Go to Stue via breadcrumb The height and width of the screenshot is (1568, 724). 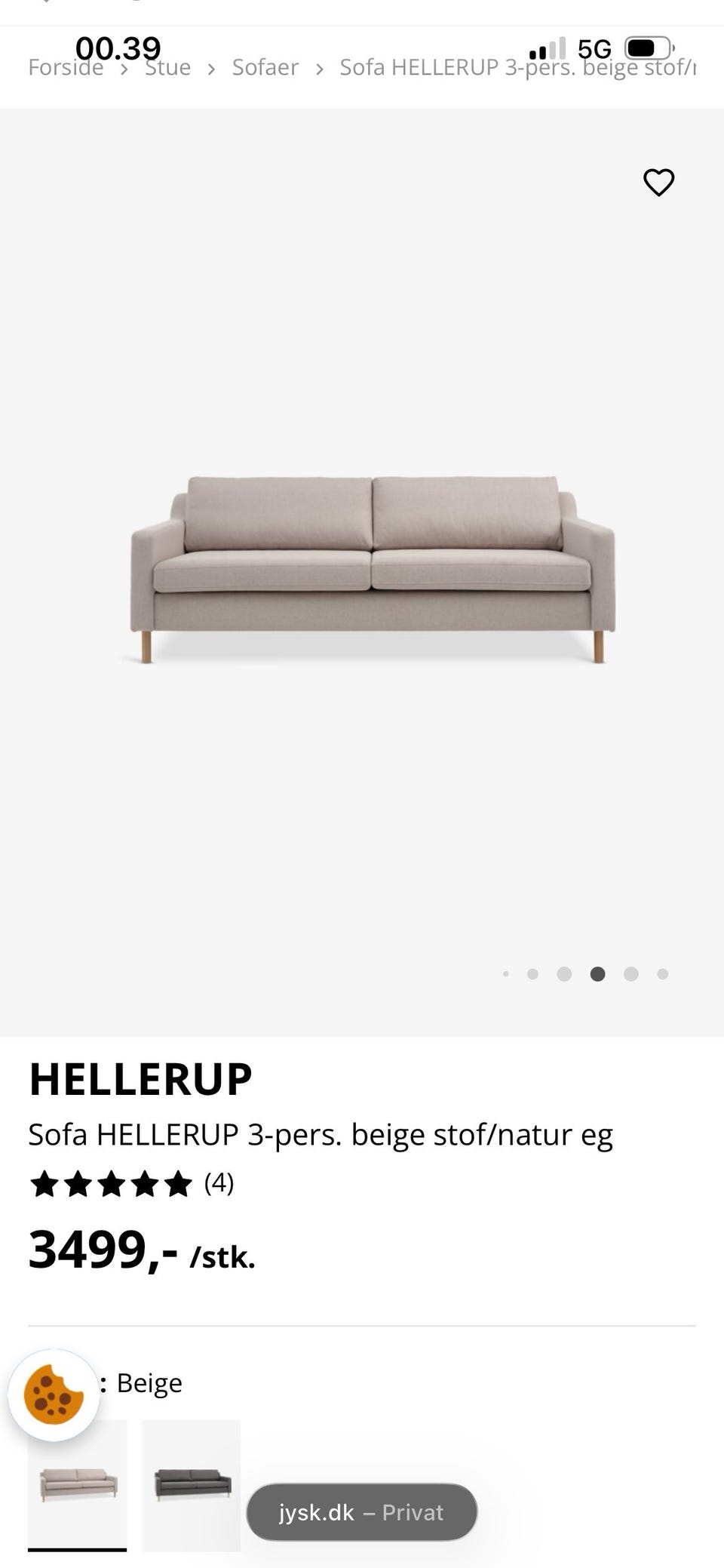tap(167, 67)
